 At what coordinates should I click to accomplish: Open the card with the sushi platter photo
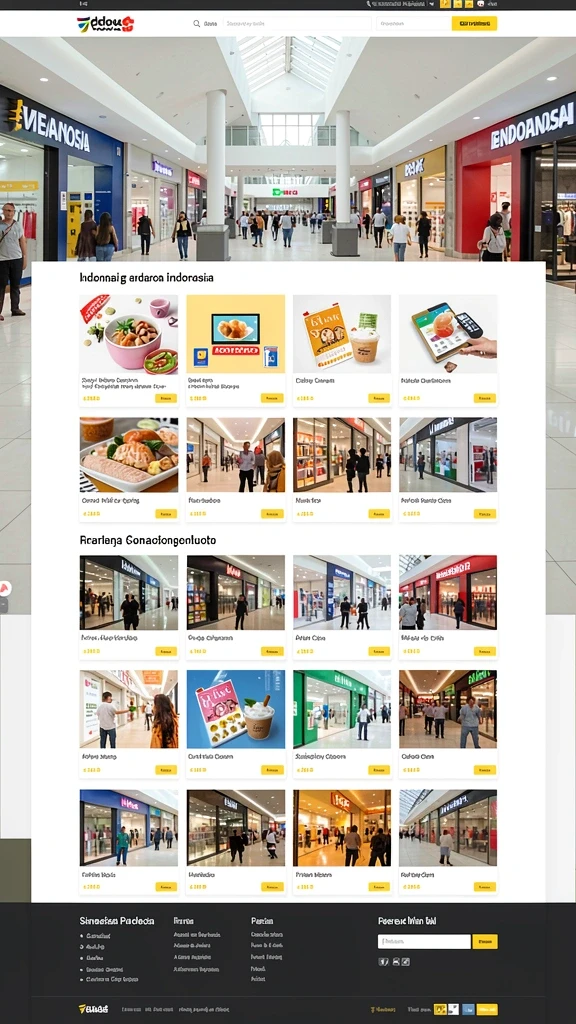(129, 470)
